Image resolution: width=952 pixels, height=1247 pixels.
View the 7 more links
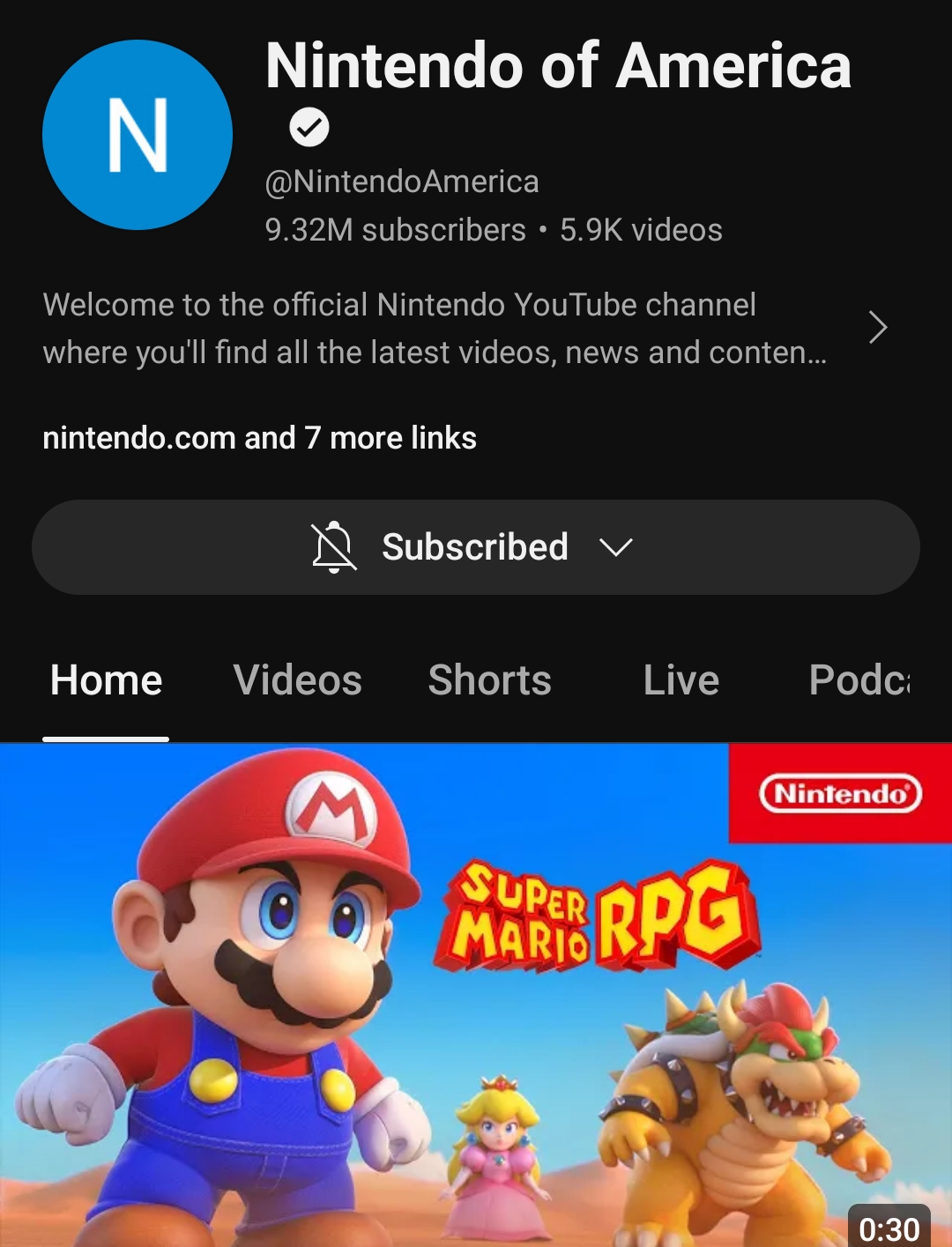coord(388,438)
